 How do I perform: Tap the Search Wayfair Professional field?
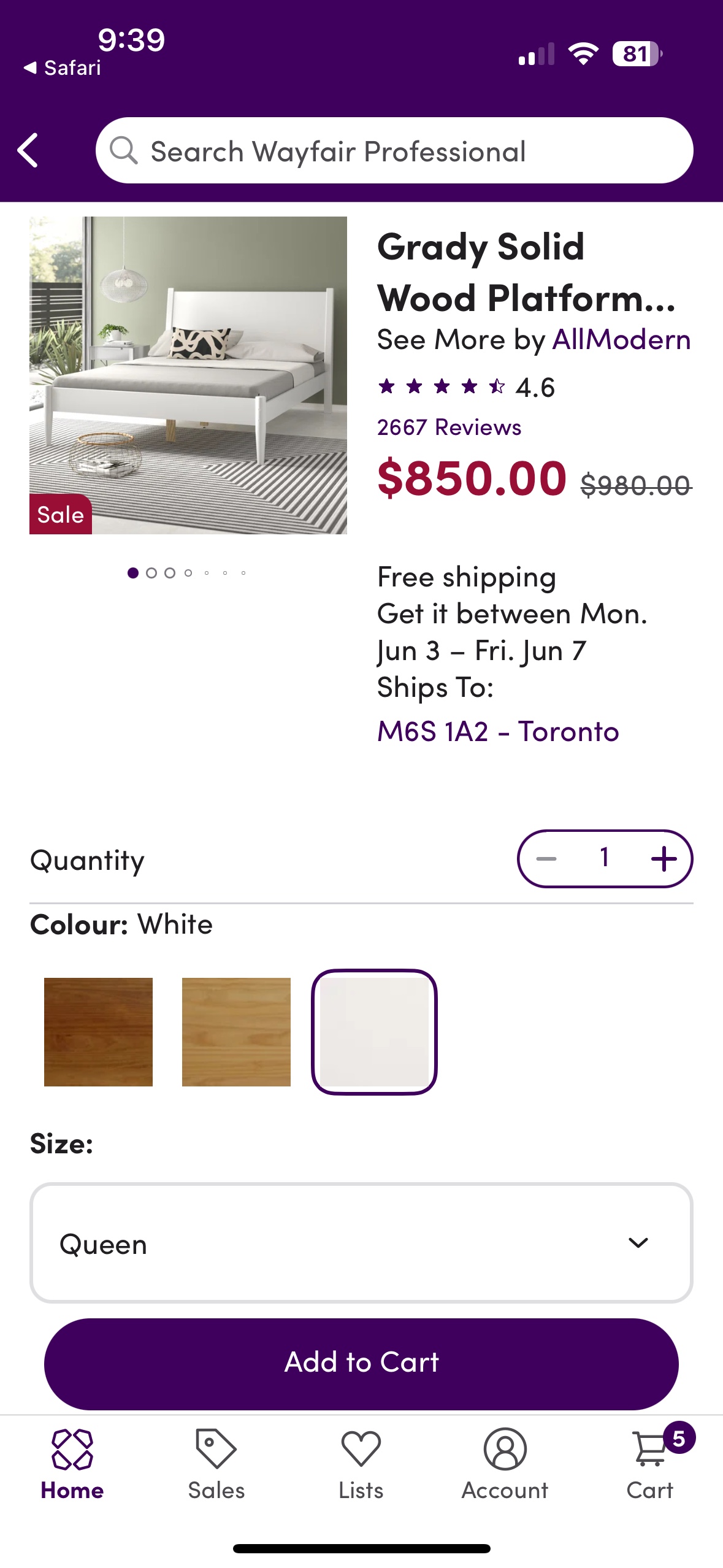tap(394, 151)
